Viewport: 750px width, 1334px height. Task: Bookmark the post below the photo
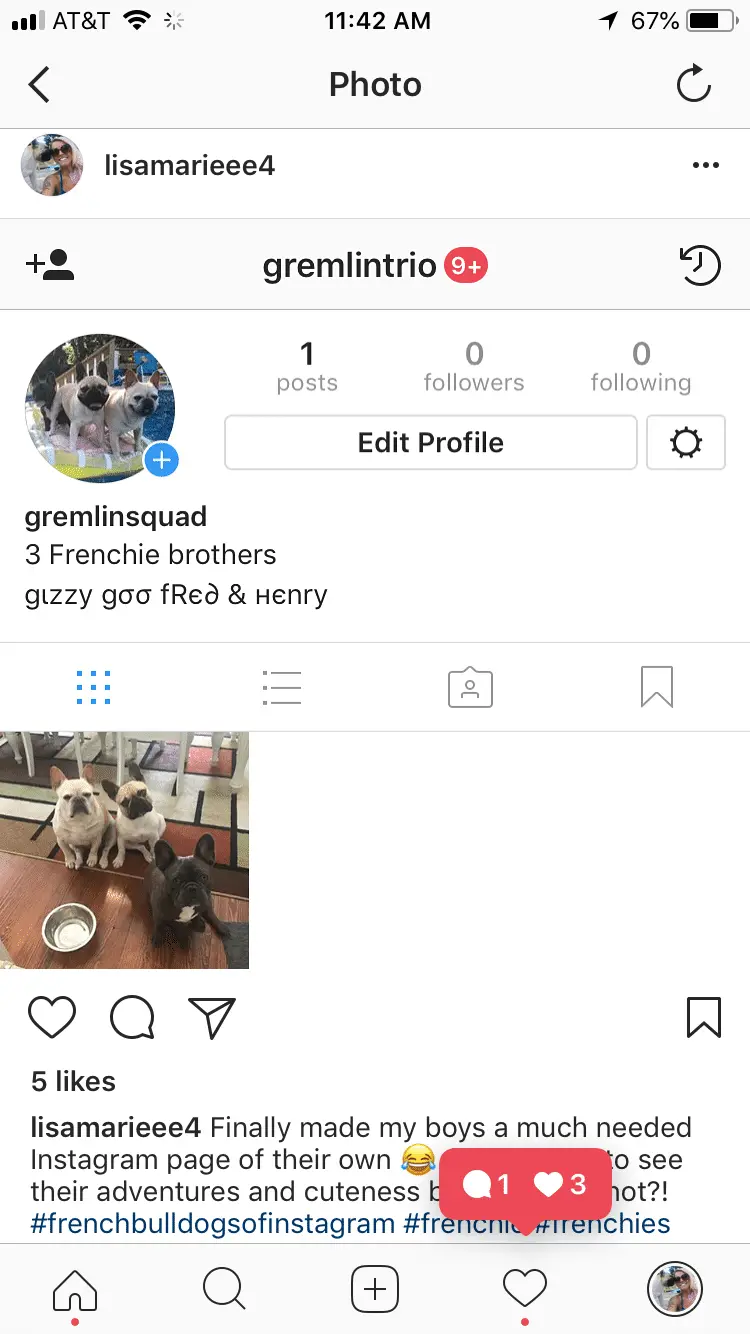pyautogui.click(x=704, y=1018)
